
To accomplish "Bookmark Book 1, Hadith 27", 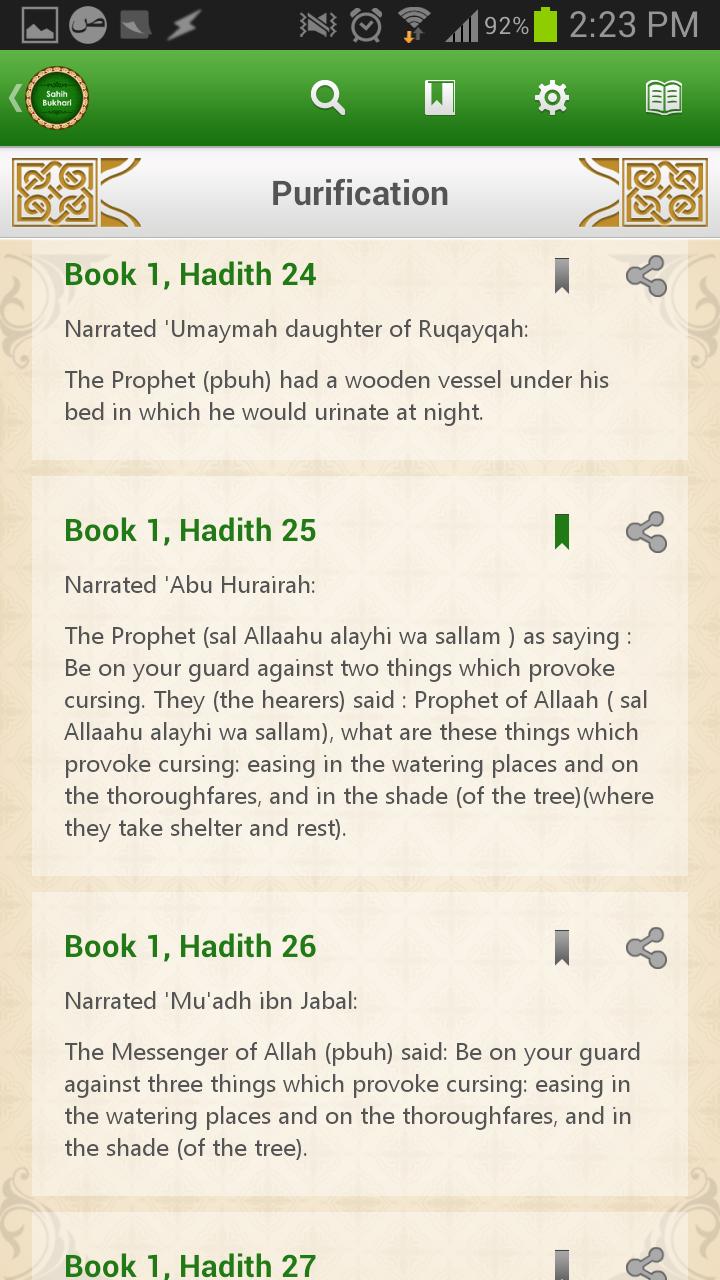I will click(x=562, y=1264).
